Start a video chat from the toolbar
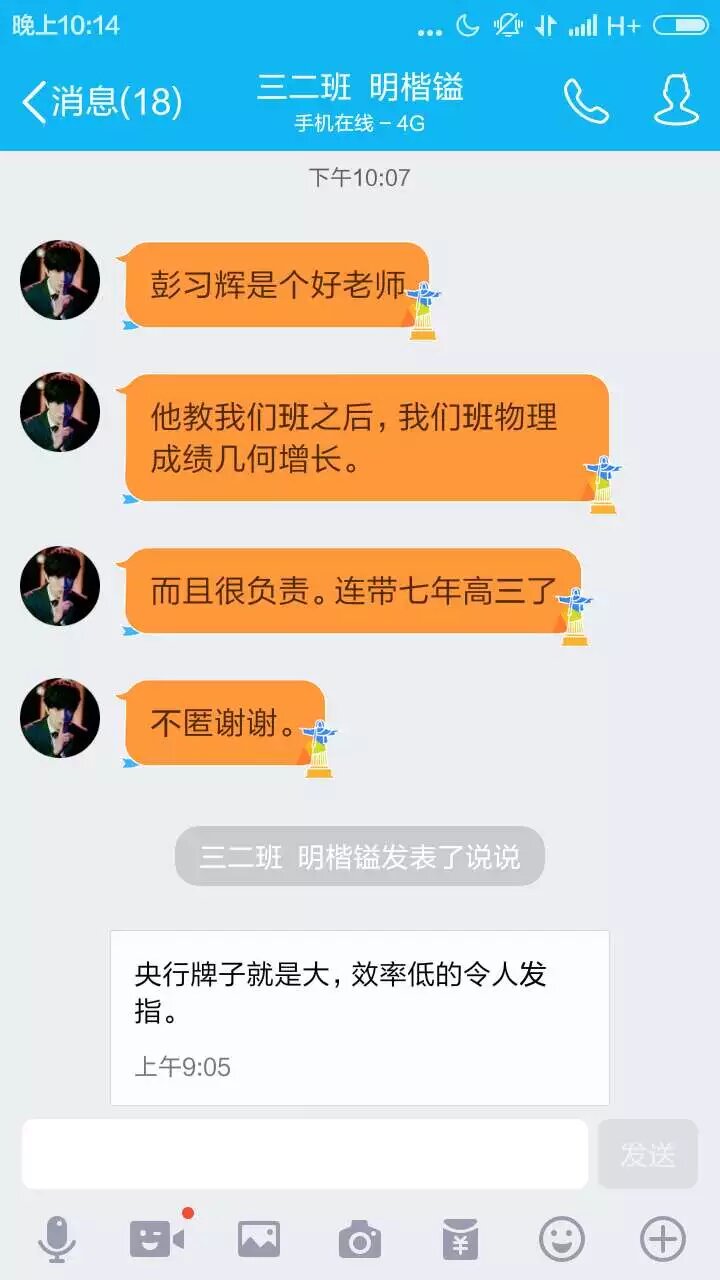This screenshot has width=720, height=1280. point(158,1240)
